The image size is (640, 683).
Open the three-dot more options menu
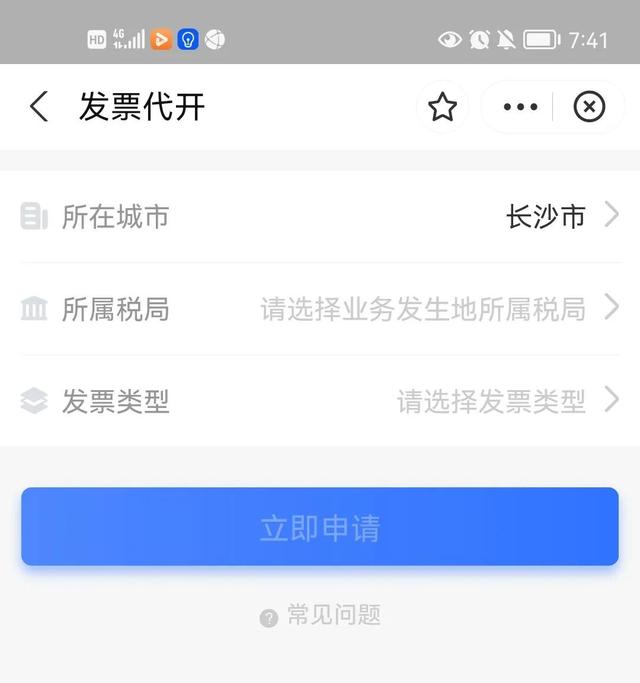(x=520, y=107)
